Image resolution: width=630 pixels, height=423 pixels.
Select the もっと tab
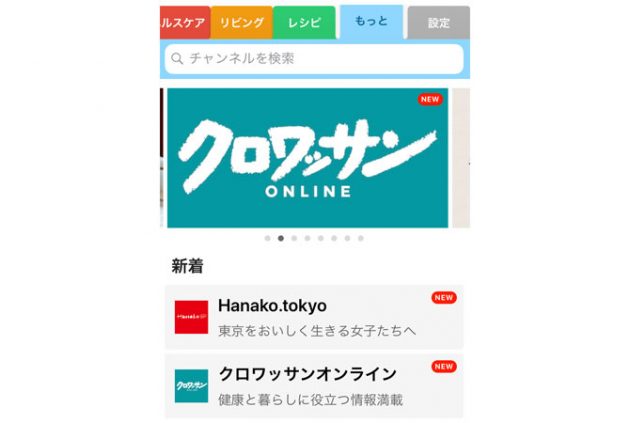371,21
